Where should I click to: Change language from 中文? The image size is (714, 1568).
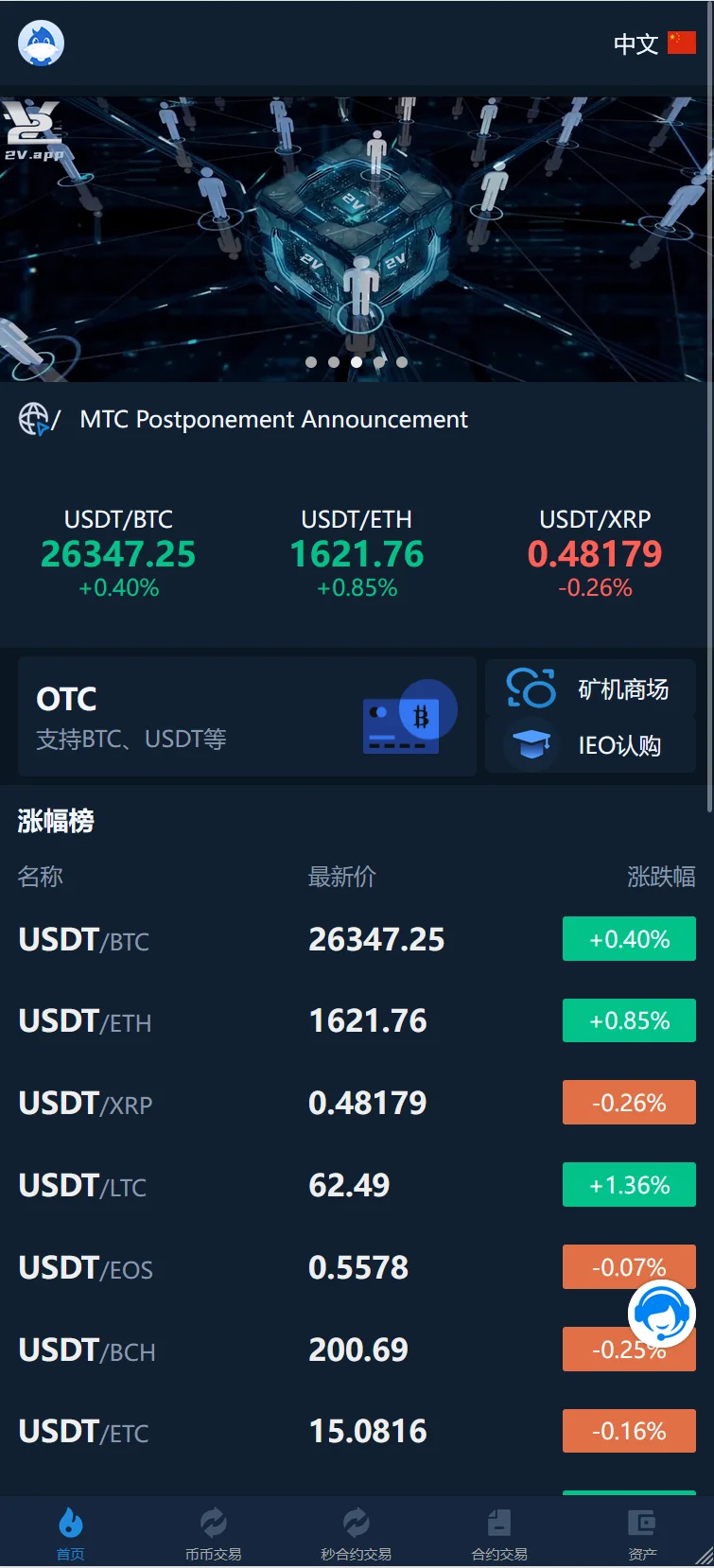(x=653, y=44)
